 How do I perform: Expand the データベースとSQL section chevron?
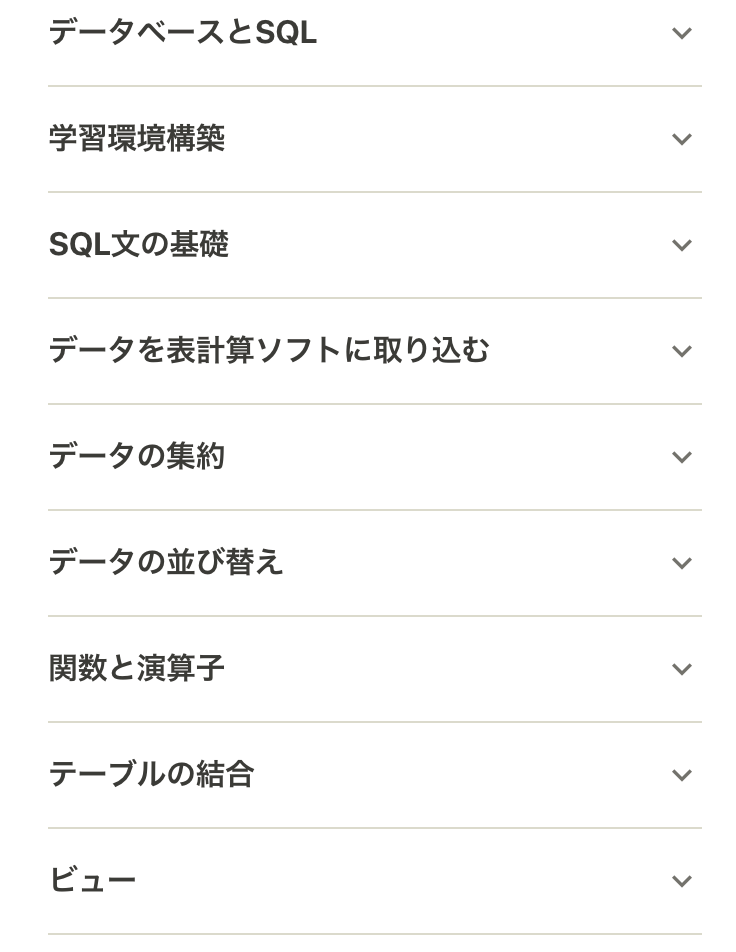tap(681, 33)
